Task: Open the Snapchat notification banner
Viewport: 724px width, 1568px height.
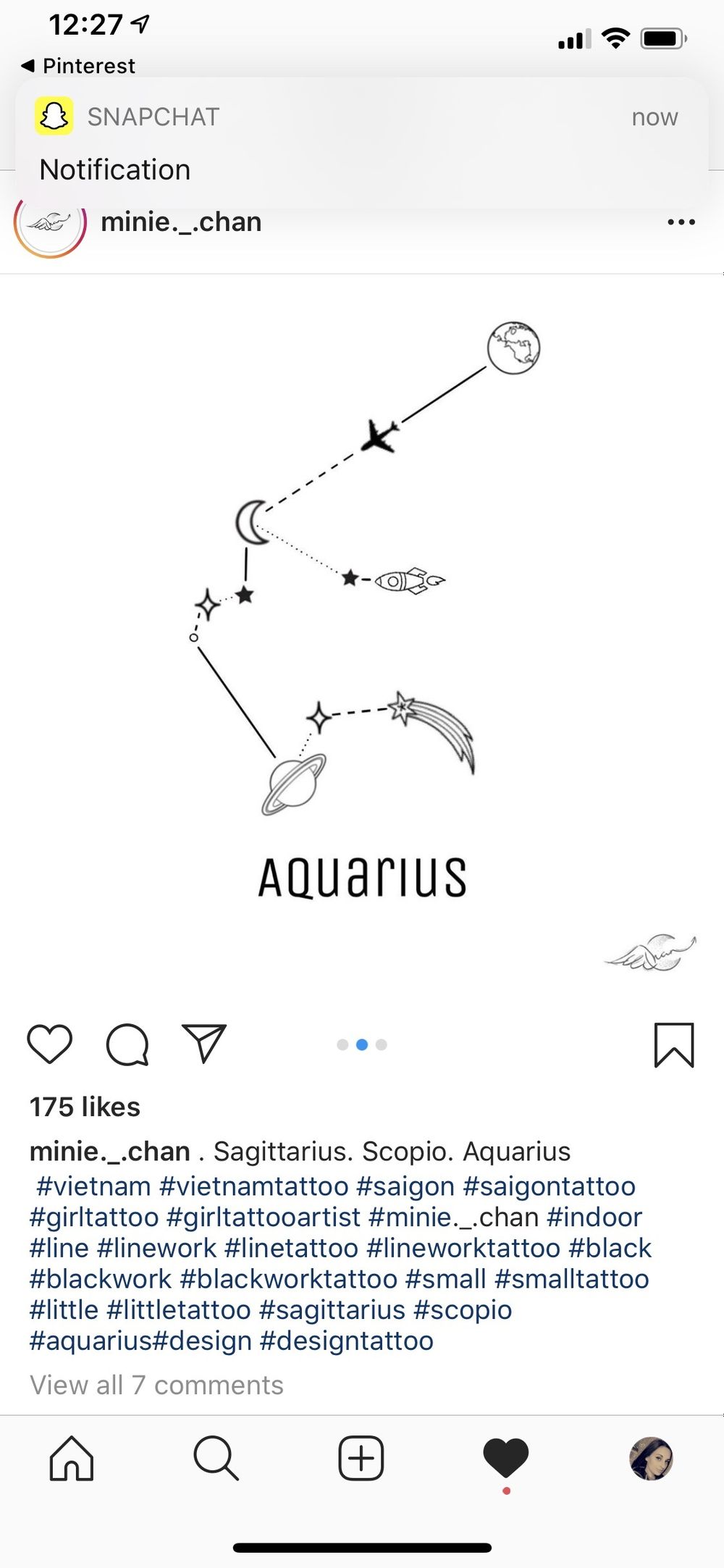Action: 362,143
